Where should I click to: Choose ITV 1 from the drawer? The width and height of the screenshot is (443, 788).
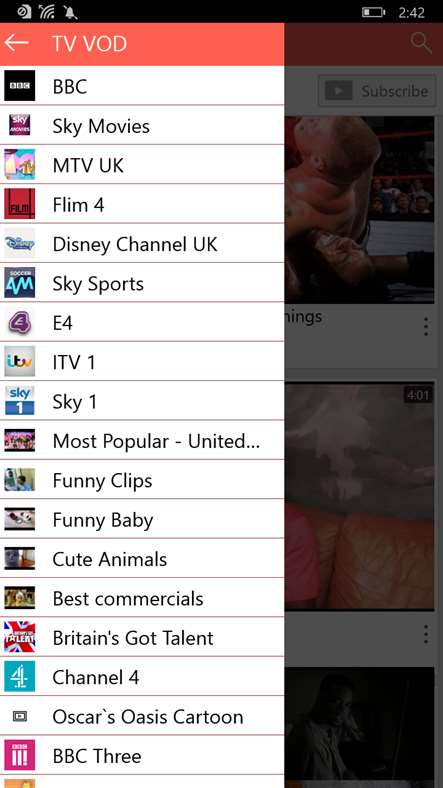(x=142, y=362)
